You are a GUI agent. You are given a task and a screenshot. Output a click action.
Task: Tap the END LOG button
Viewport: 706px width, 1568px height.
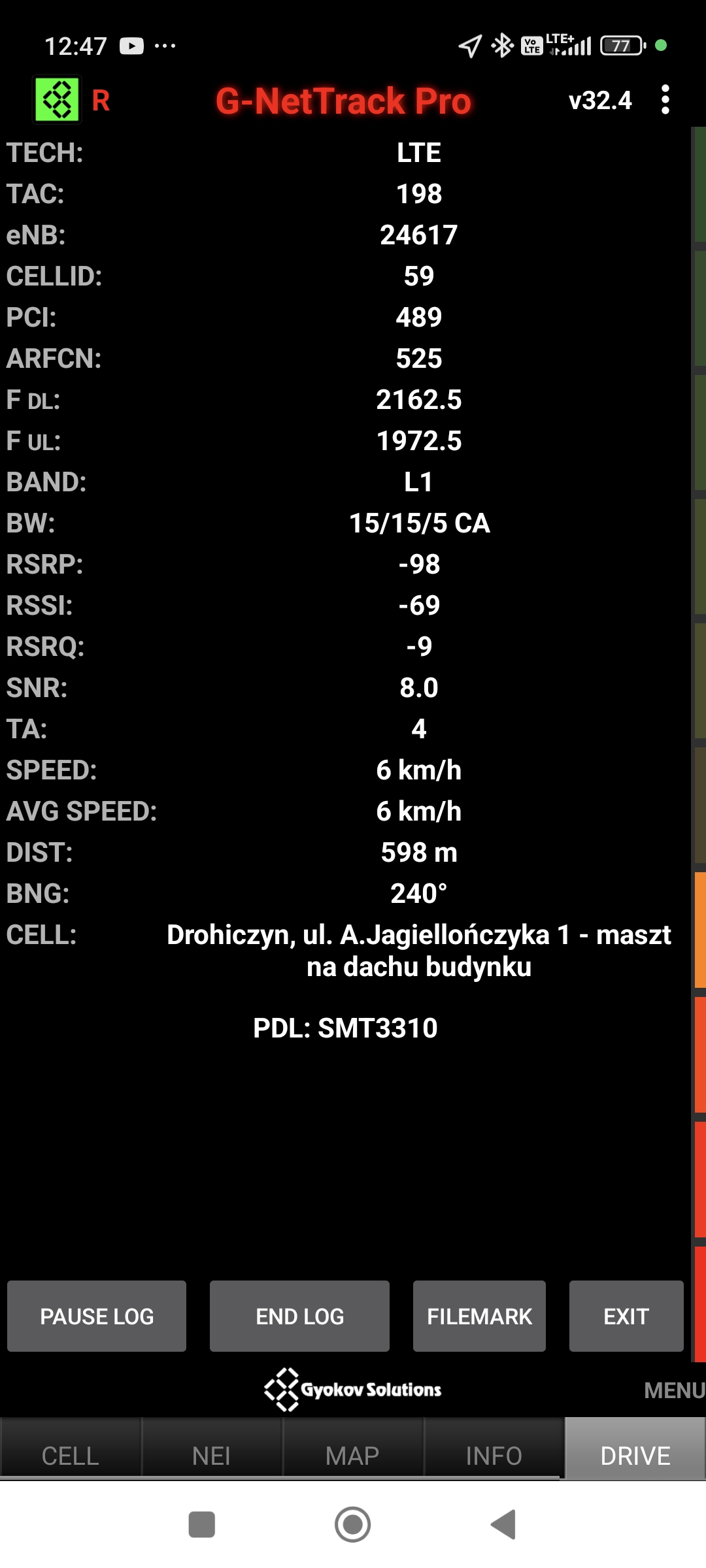pyautogui.click(x=299, y=1316)
